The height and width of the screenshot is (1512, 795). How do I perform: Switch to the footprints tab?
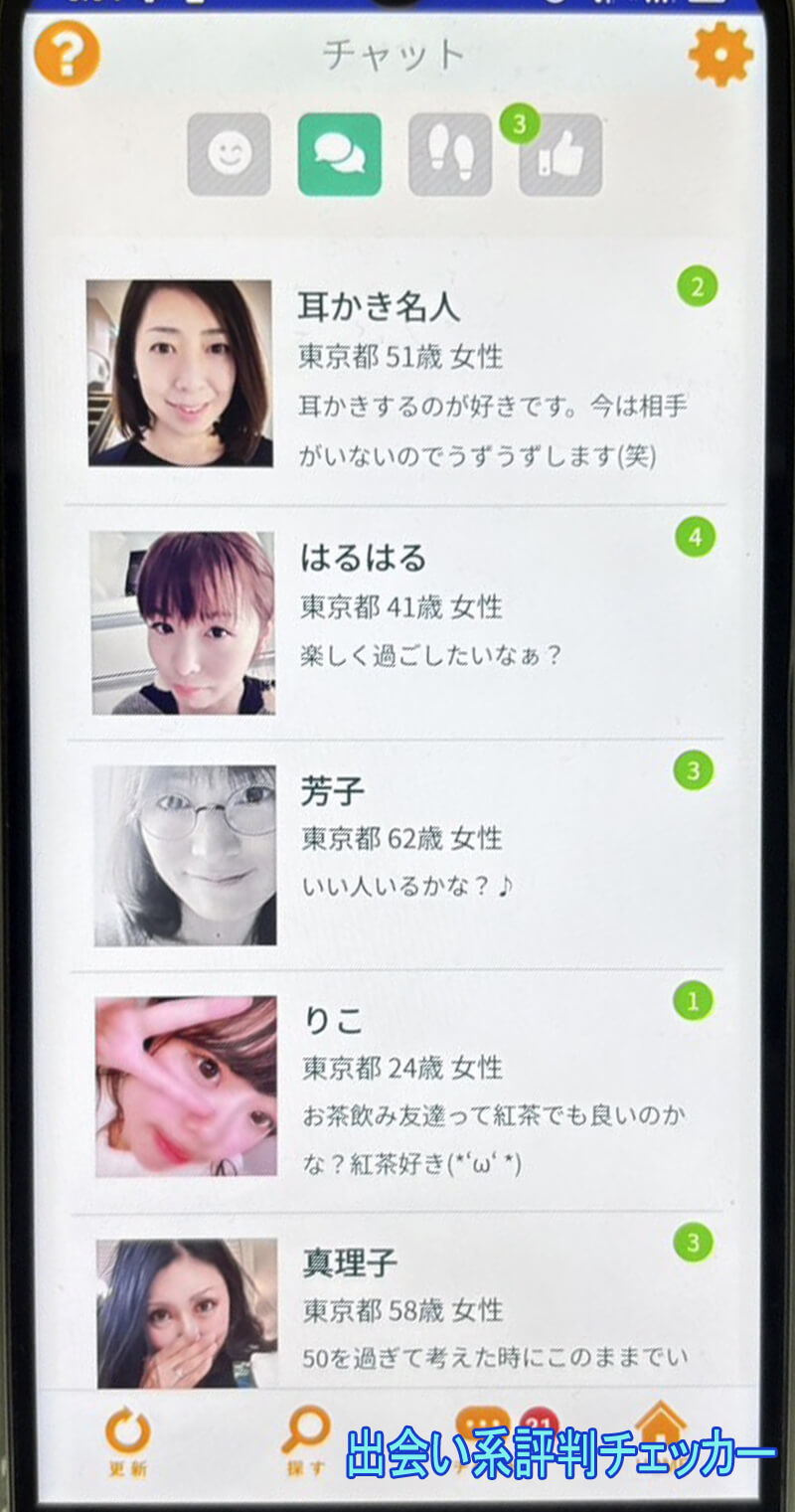point(450,154)
